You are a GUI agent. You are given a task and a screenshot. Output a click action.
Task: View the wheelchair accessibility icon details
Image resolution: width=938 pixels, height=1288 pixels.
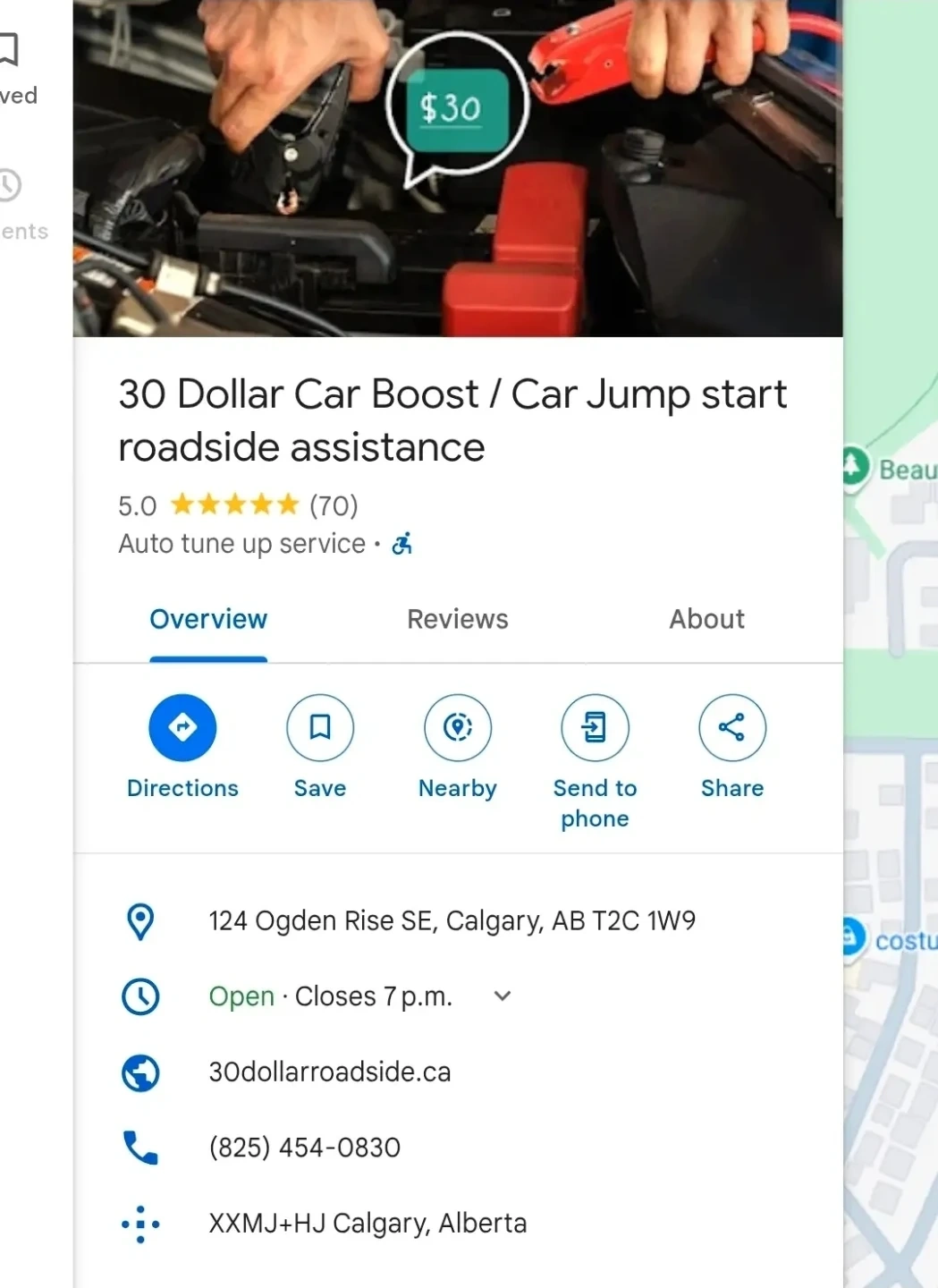402,544
